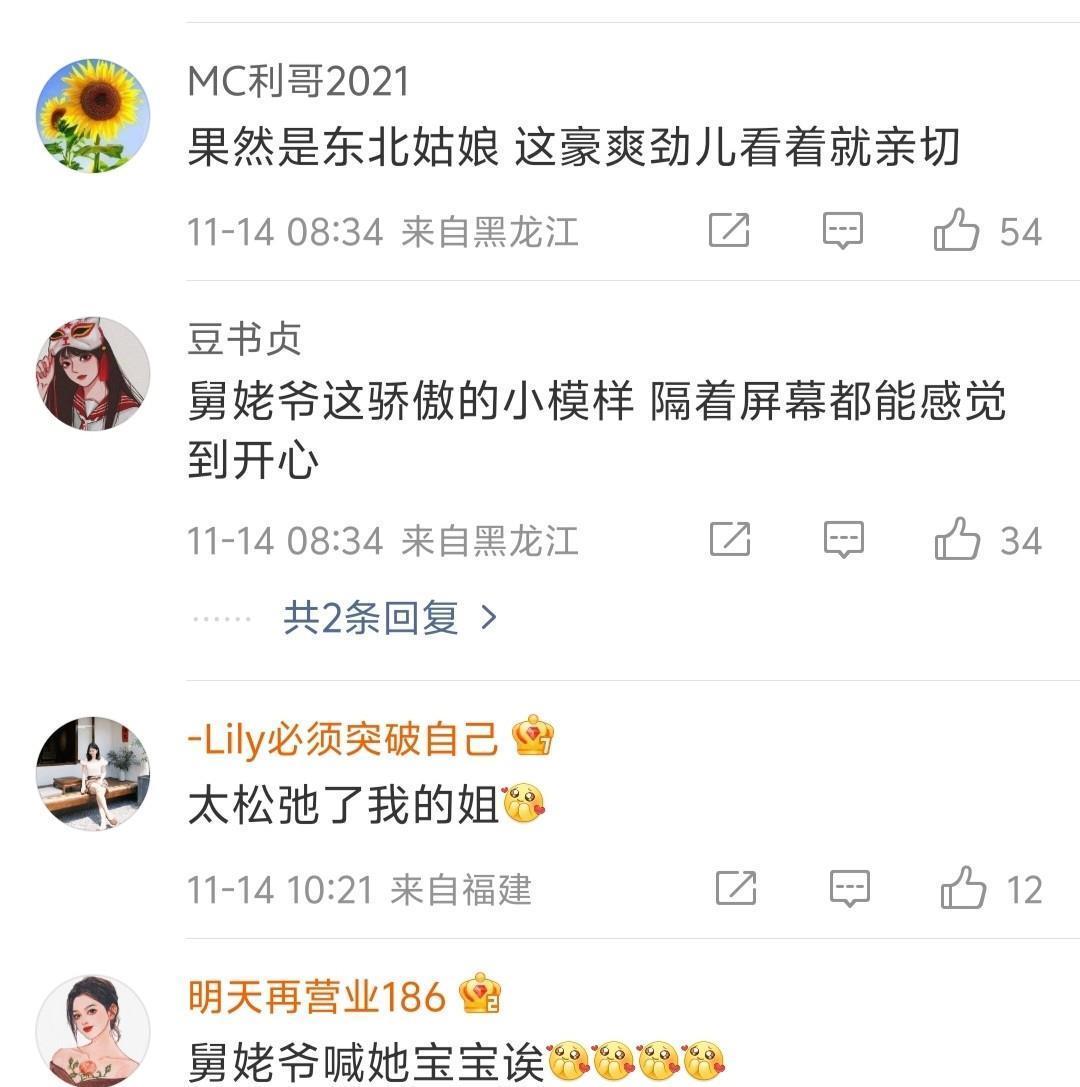Like MC利哥2021's comment
This screenshot has height=1087, width=1080.
pos(957,231)
